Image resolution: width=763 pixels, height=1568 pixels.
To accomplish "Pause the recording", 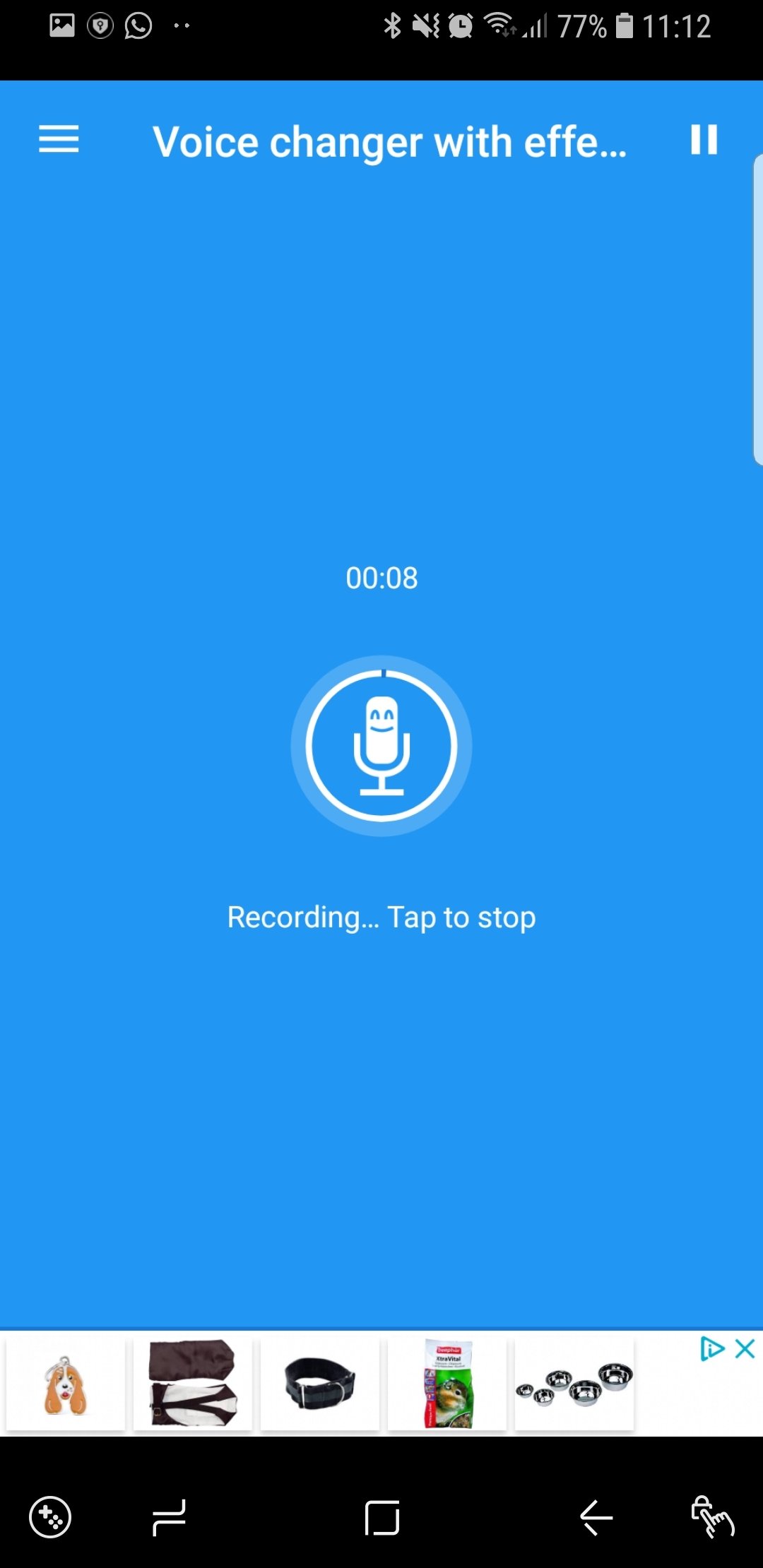I will (x=704, y=139).
